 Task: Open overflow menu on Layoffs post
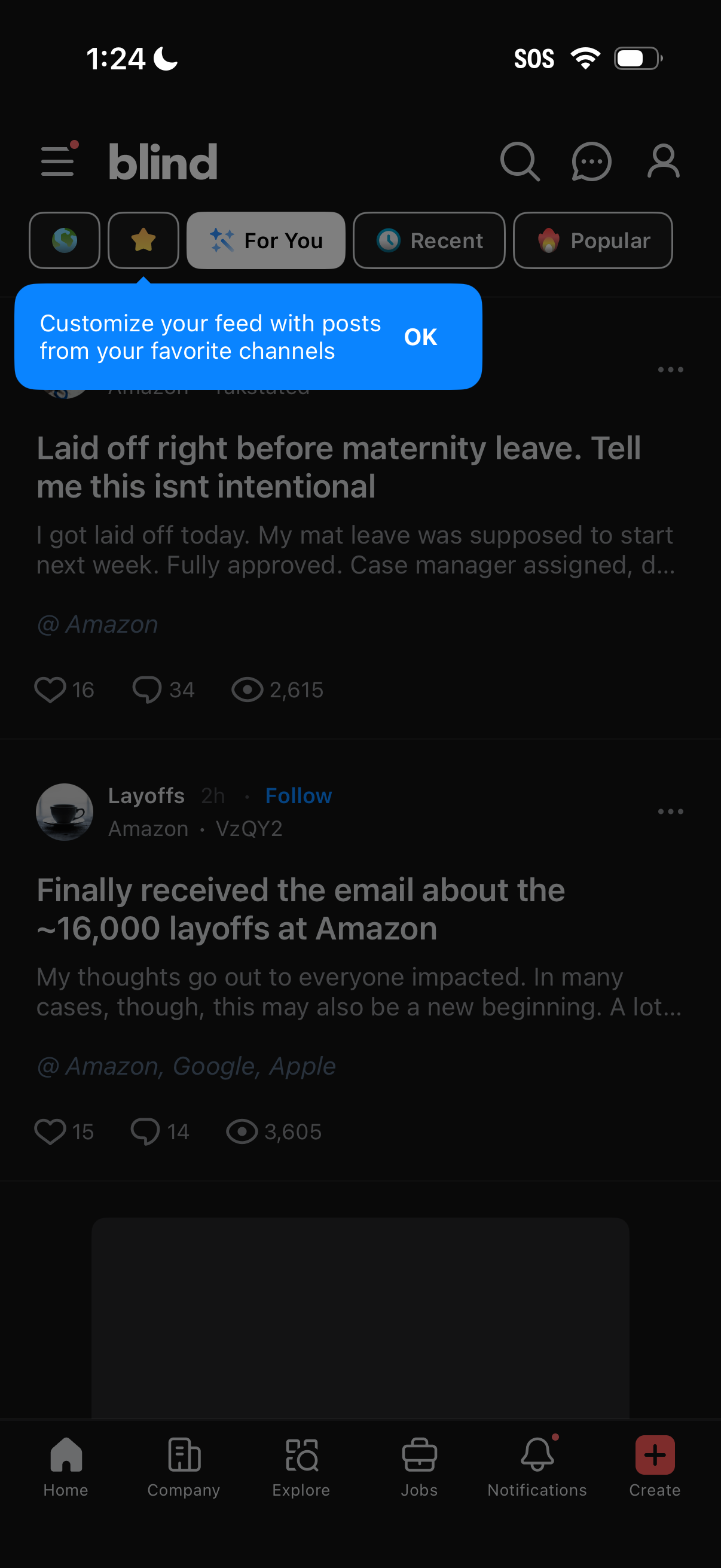click(670, 812)
